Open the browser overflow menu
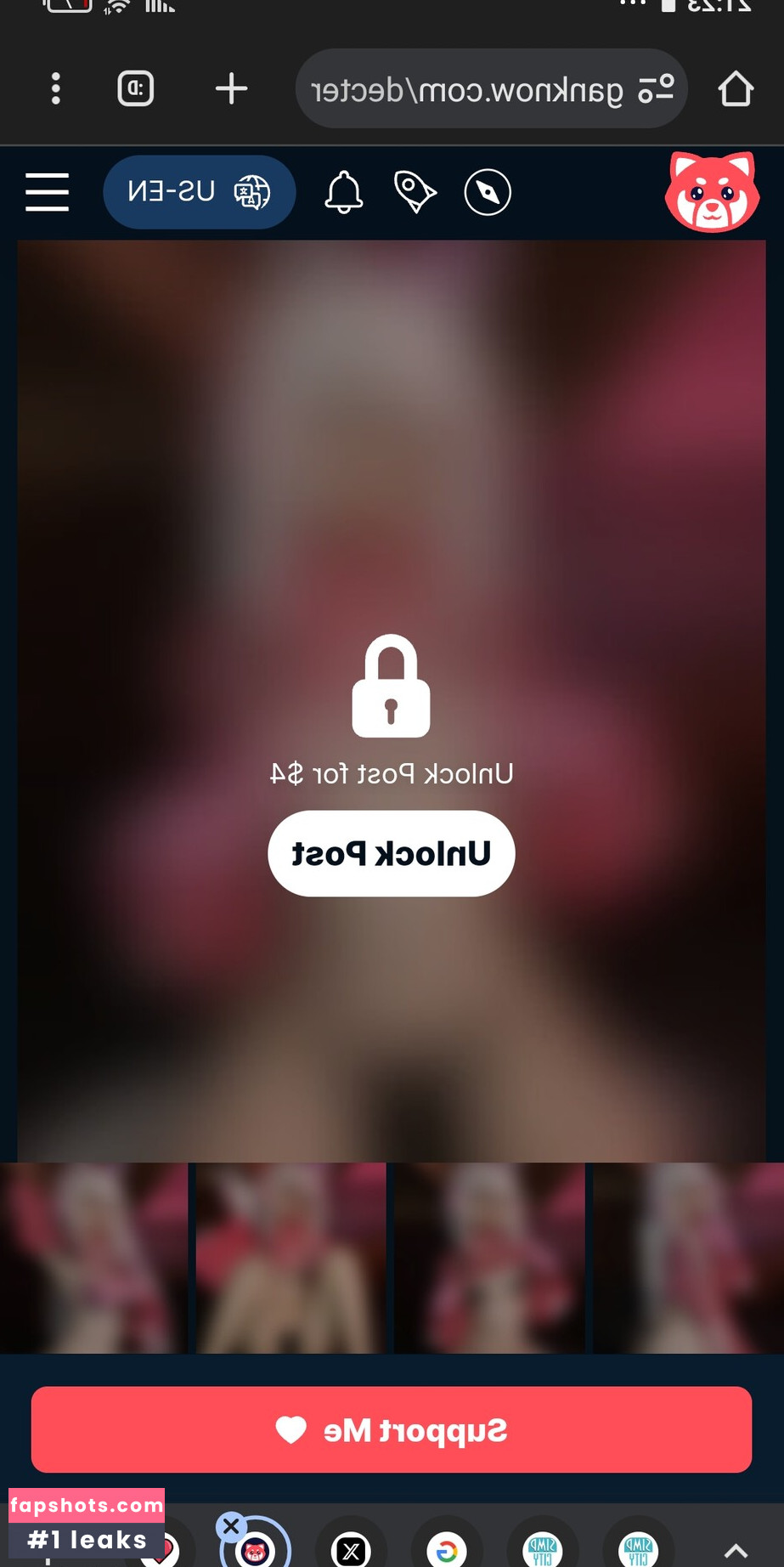 [56, 88]
